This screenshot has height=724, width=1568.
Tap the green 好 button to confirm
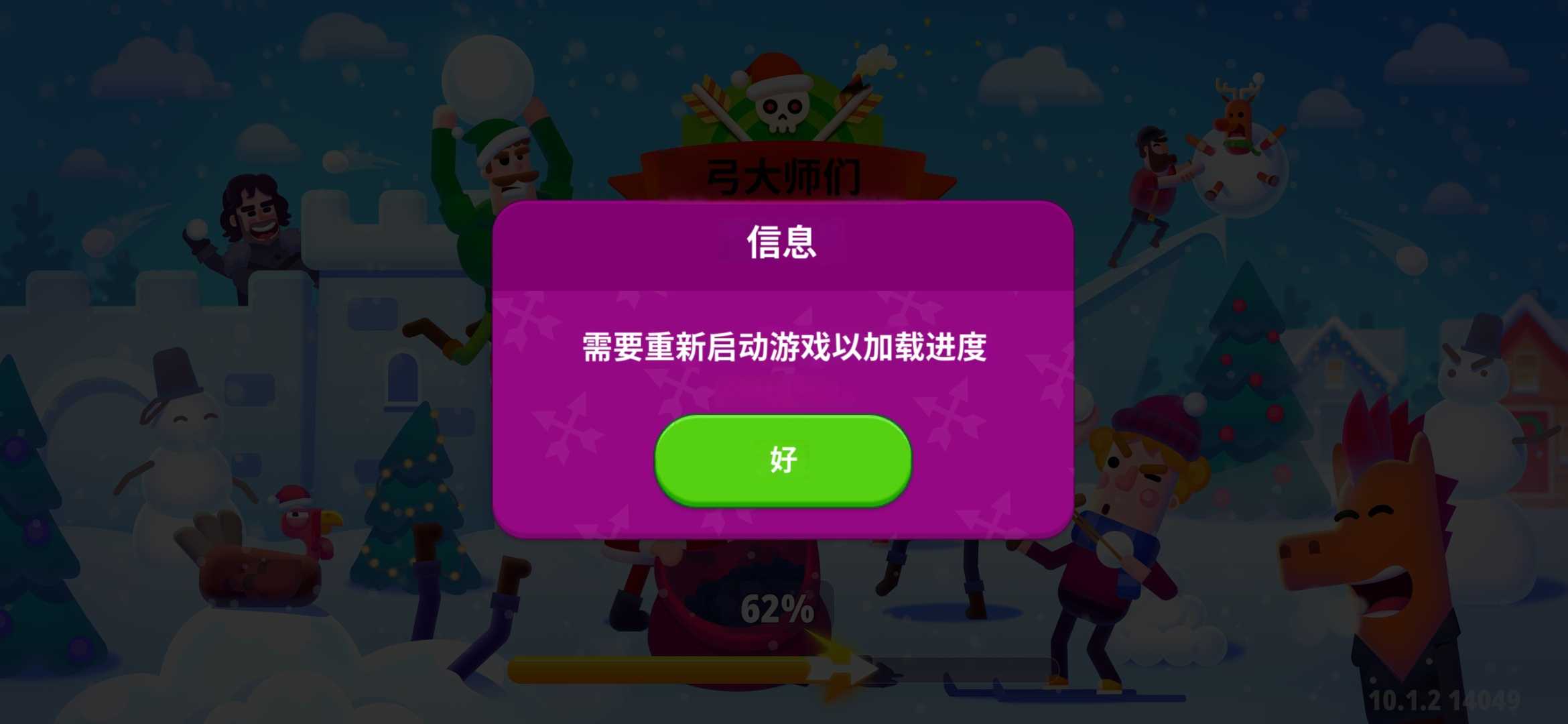tap(783, 460)
